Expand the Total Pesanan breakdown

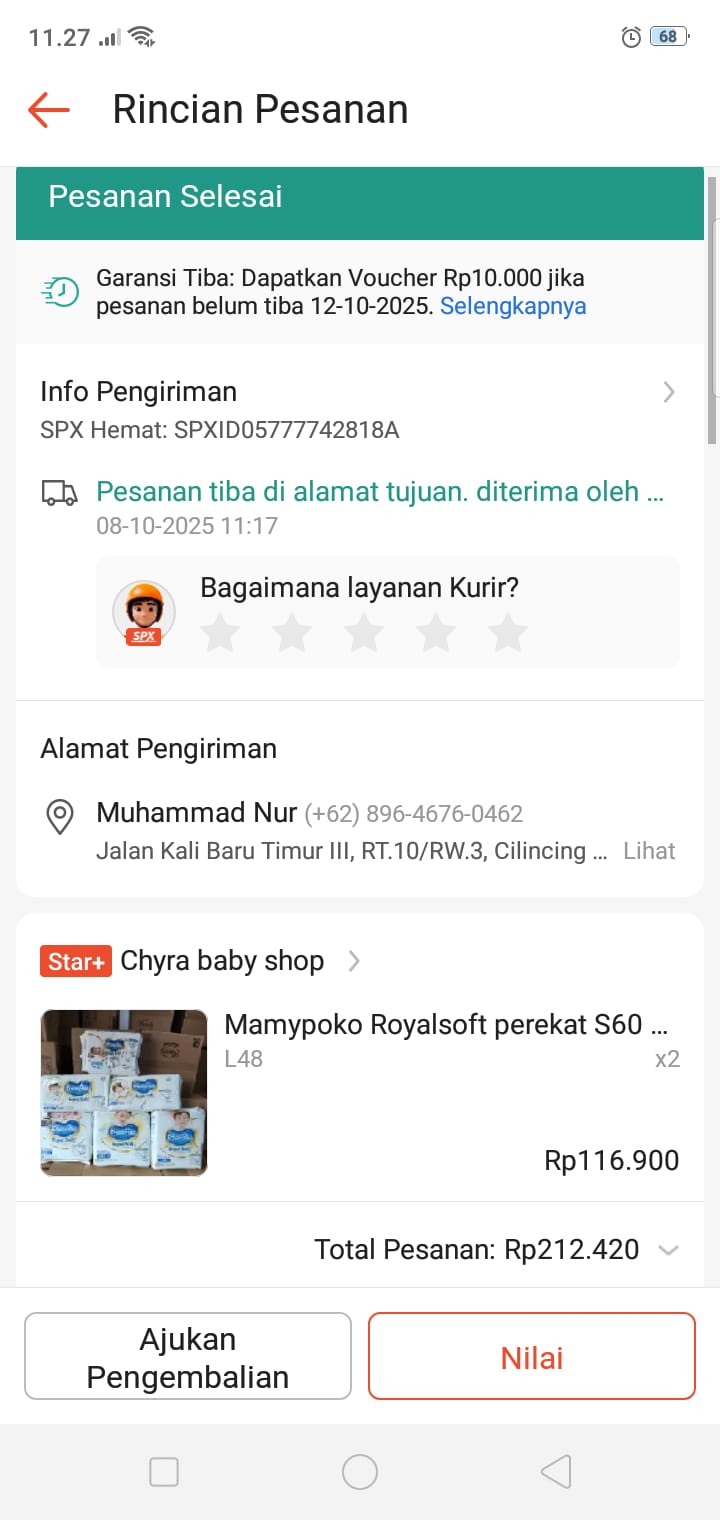(668, 1250)
